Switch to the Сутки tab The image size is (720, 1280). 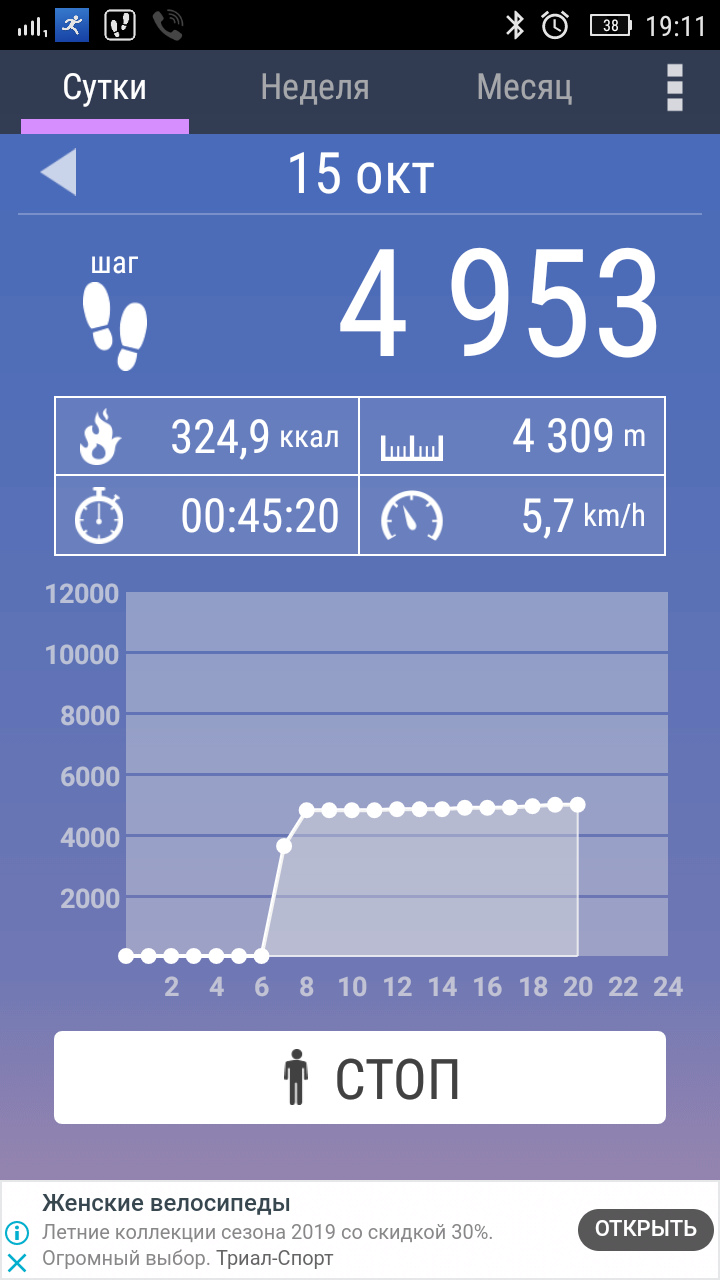click(105, 88)
